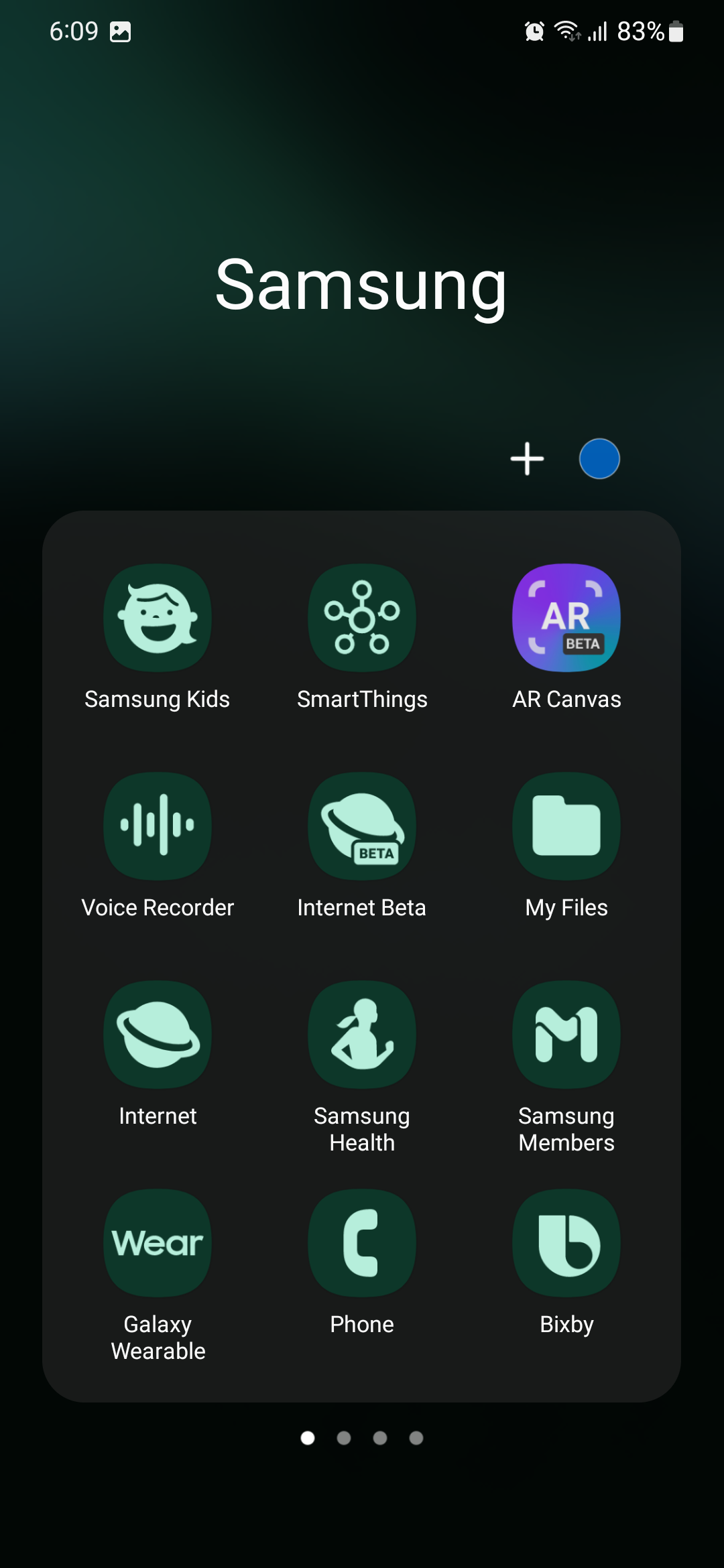The image size is (724, 1568).
Task: Rename folder by tapping the Samsung title
Action: pos(361,286)
